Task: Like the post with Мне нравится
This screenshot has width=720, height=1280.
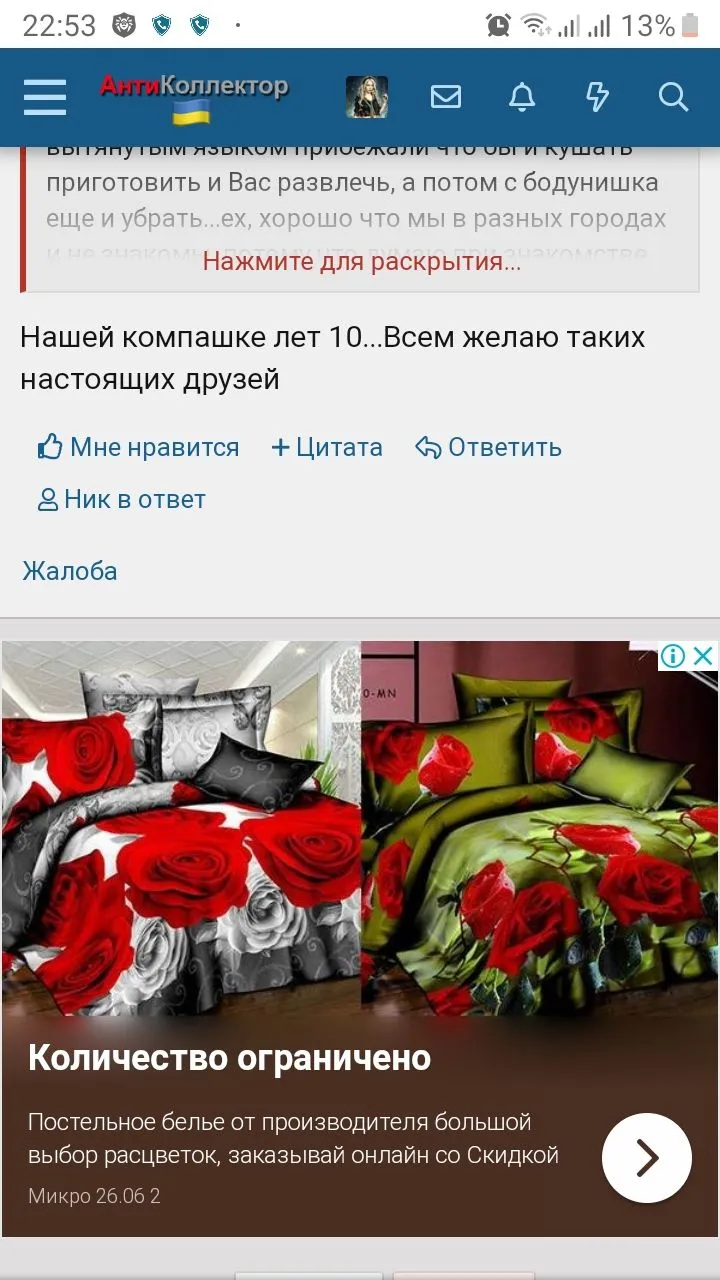Action: (x=139, y=447)
